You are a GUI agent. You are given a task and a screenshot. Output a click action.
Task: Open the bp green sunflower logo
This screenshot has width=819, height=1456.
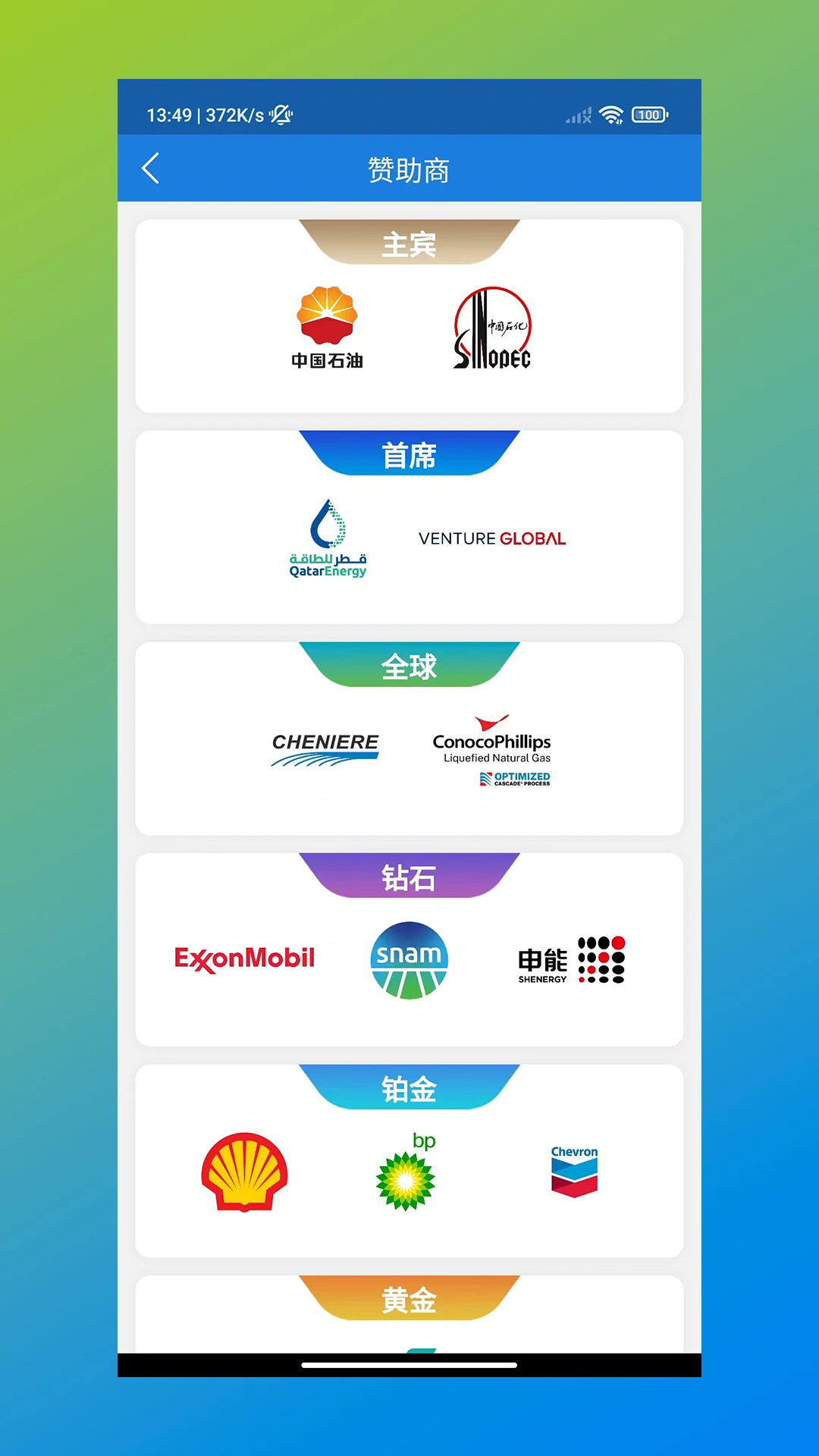pos(407,1168)
